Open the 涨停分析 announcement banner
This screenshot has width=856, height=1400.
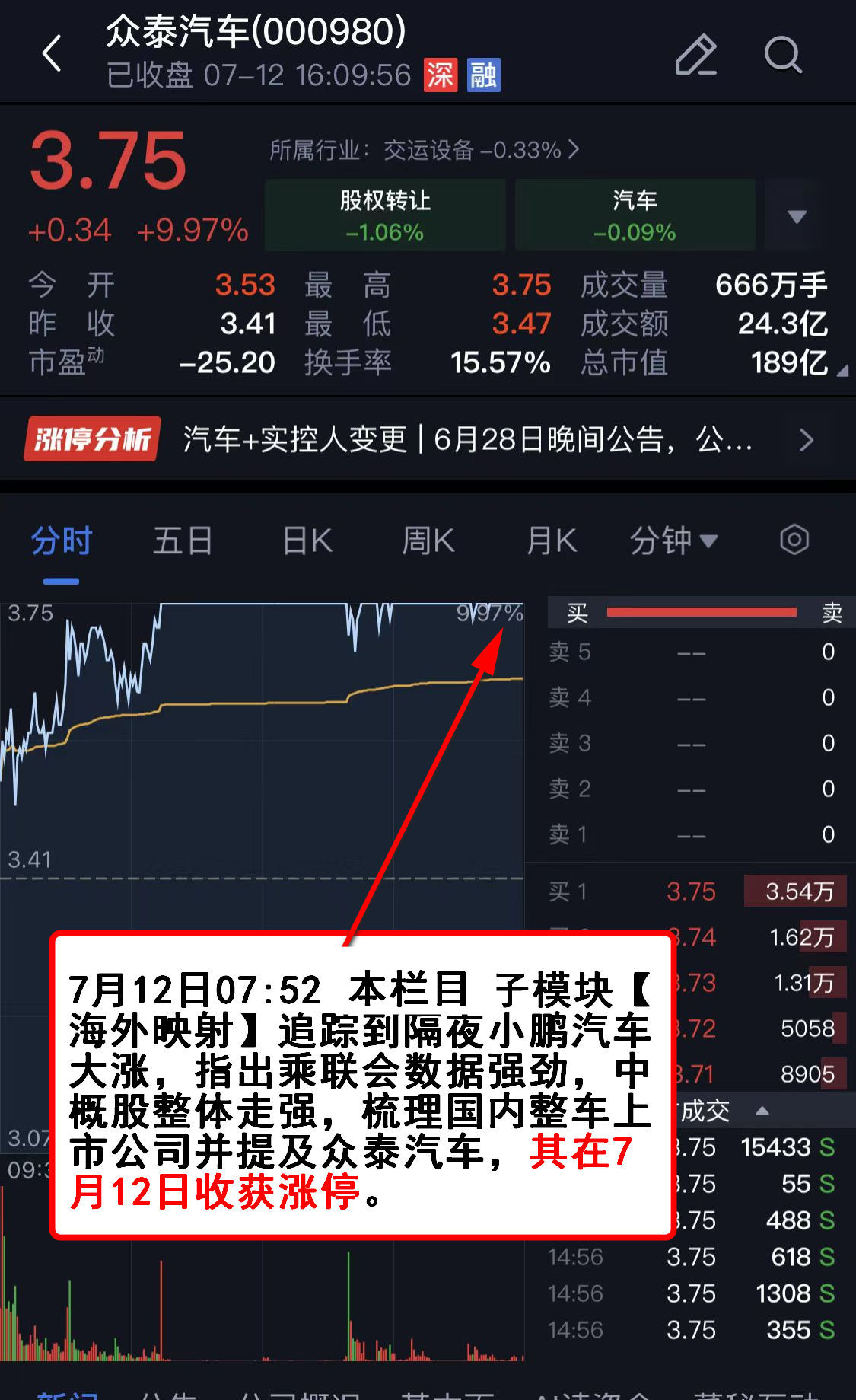(x=426, y=439)
